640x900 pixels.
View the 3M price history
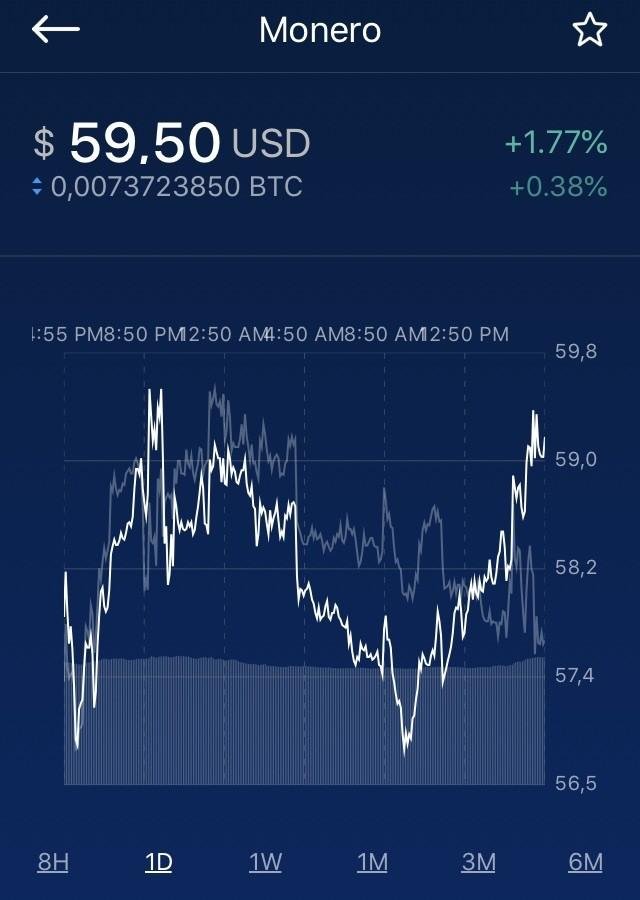[x=479, y=862]
